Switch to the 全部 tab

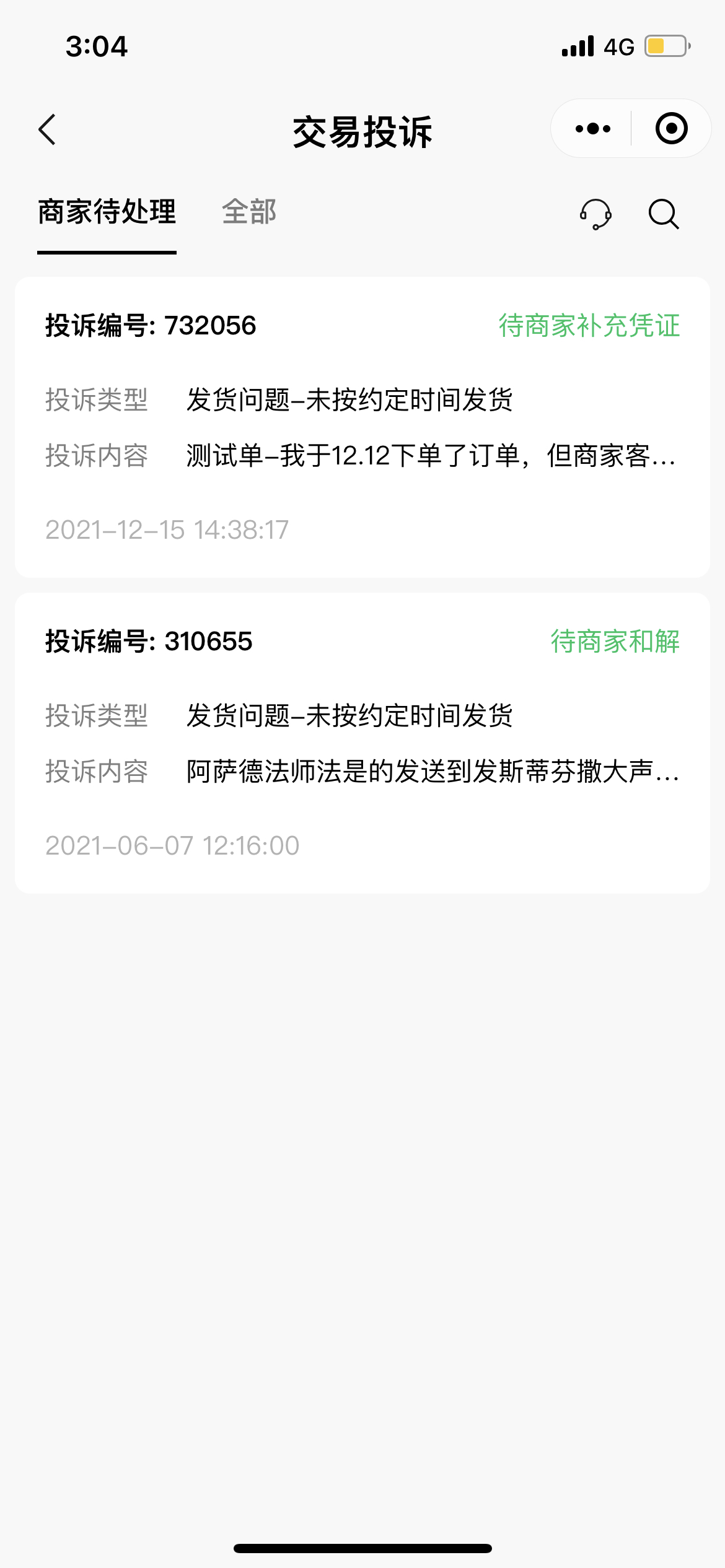[x=249, y=212]
